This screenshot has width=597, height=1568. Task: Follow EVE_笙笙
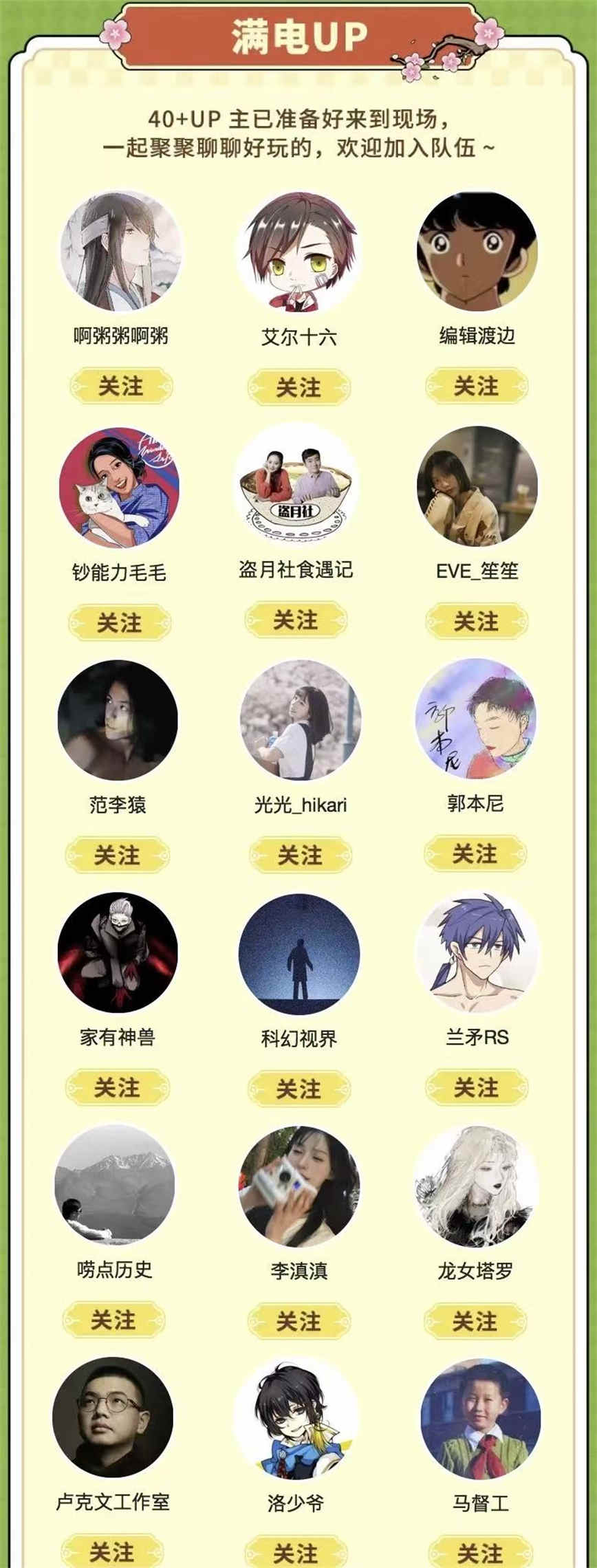(x=476, y=622)
